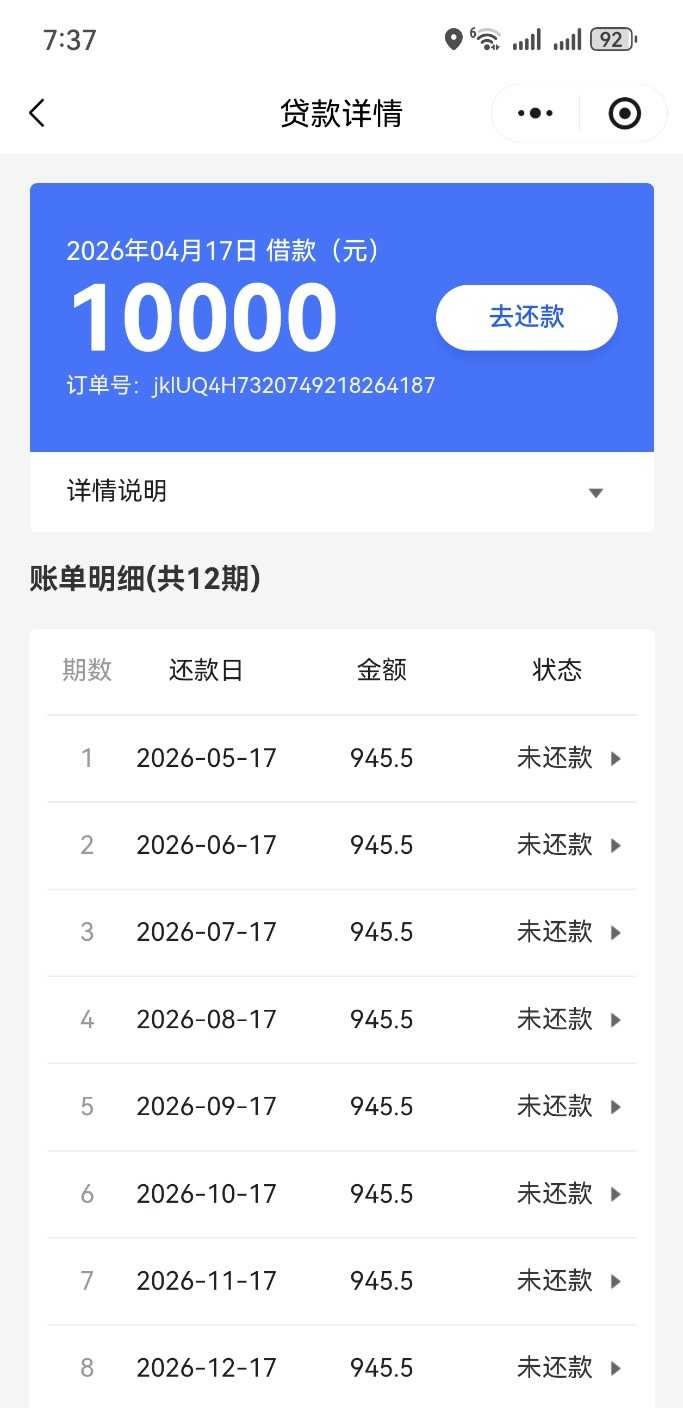The height and width of the screenshot is (1408, 683).
Task: View installment 4 due 2026-08-17
Action: point(342,1019)
